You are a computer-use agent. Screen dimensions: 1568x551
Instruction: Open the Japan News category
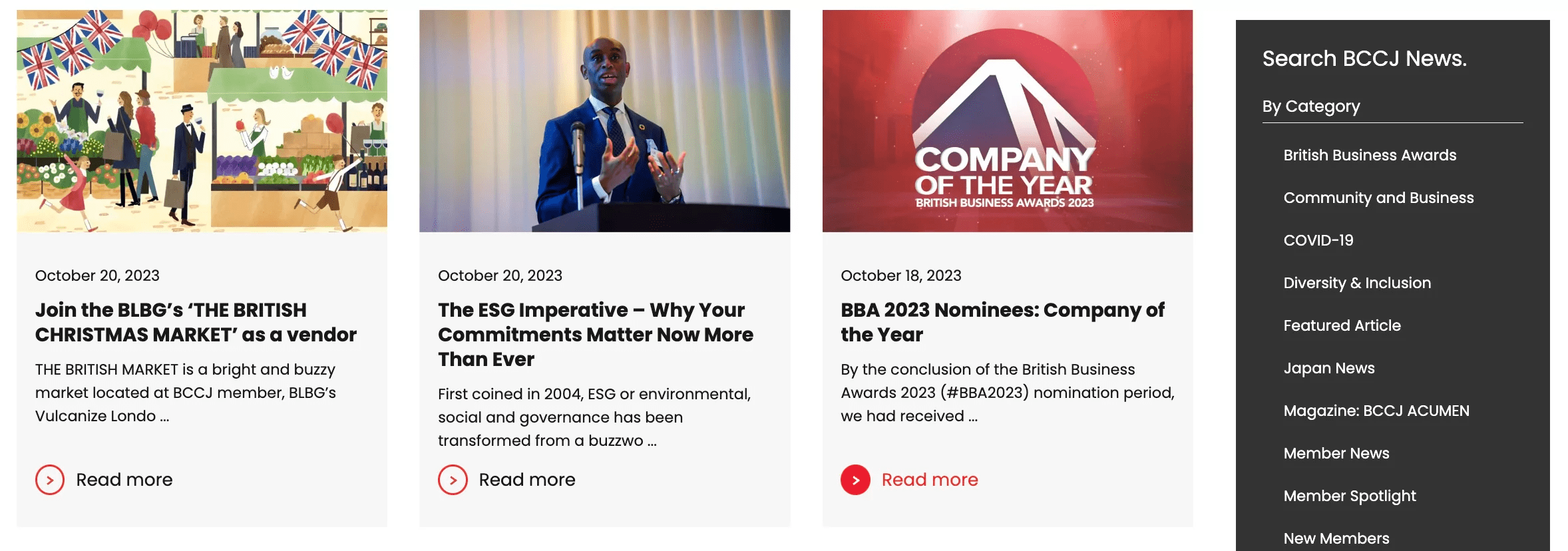click(x=1328, y=368)
